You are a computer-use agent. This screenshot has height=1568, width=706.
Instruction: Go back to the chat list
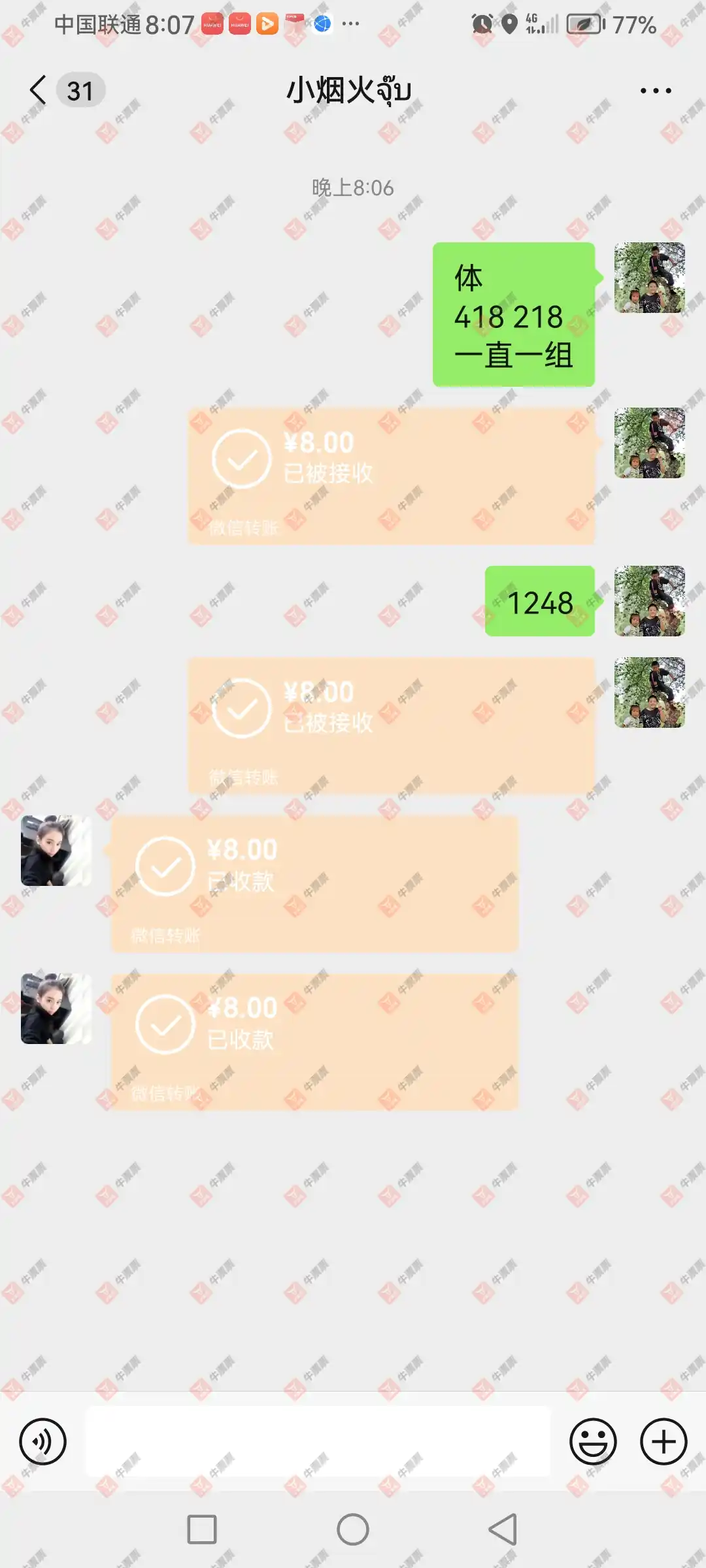click(39, 90)
